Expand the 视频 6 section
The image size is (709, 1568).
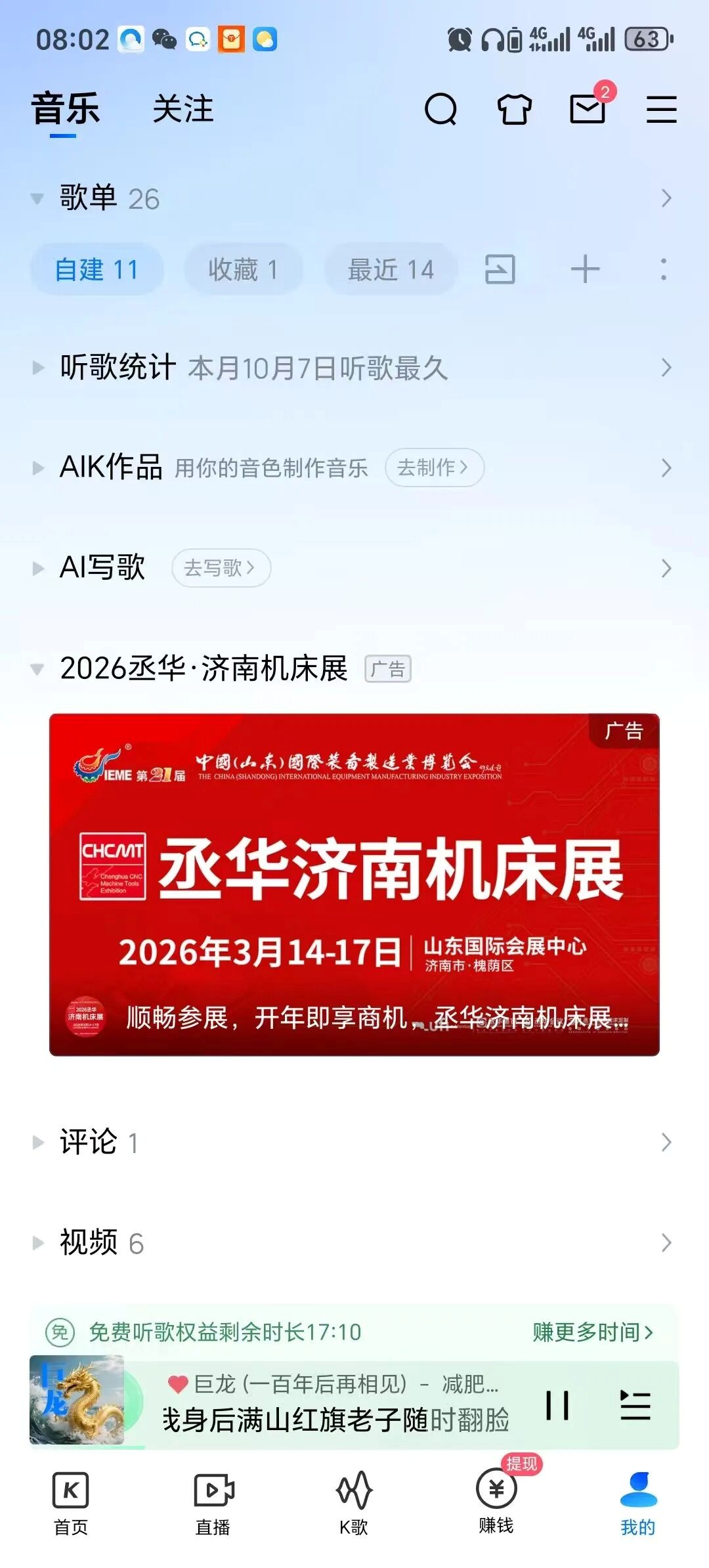[x=354, y=1243]
